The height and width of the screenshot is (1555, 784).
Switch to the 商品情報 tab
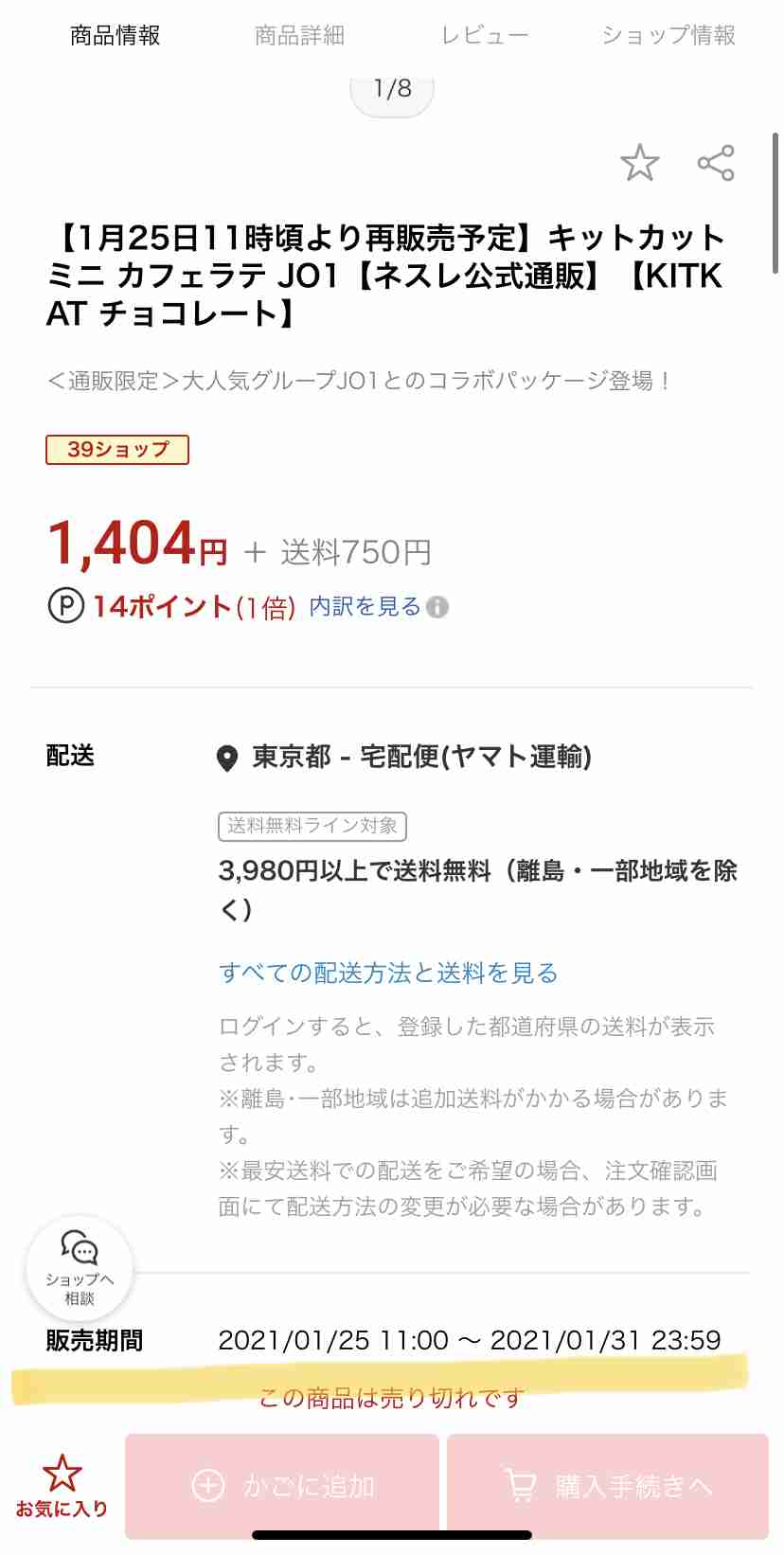click(x=116, y=36)
